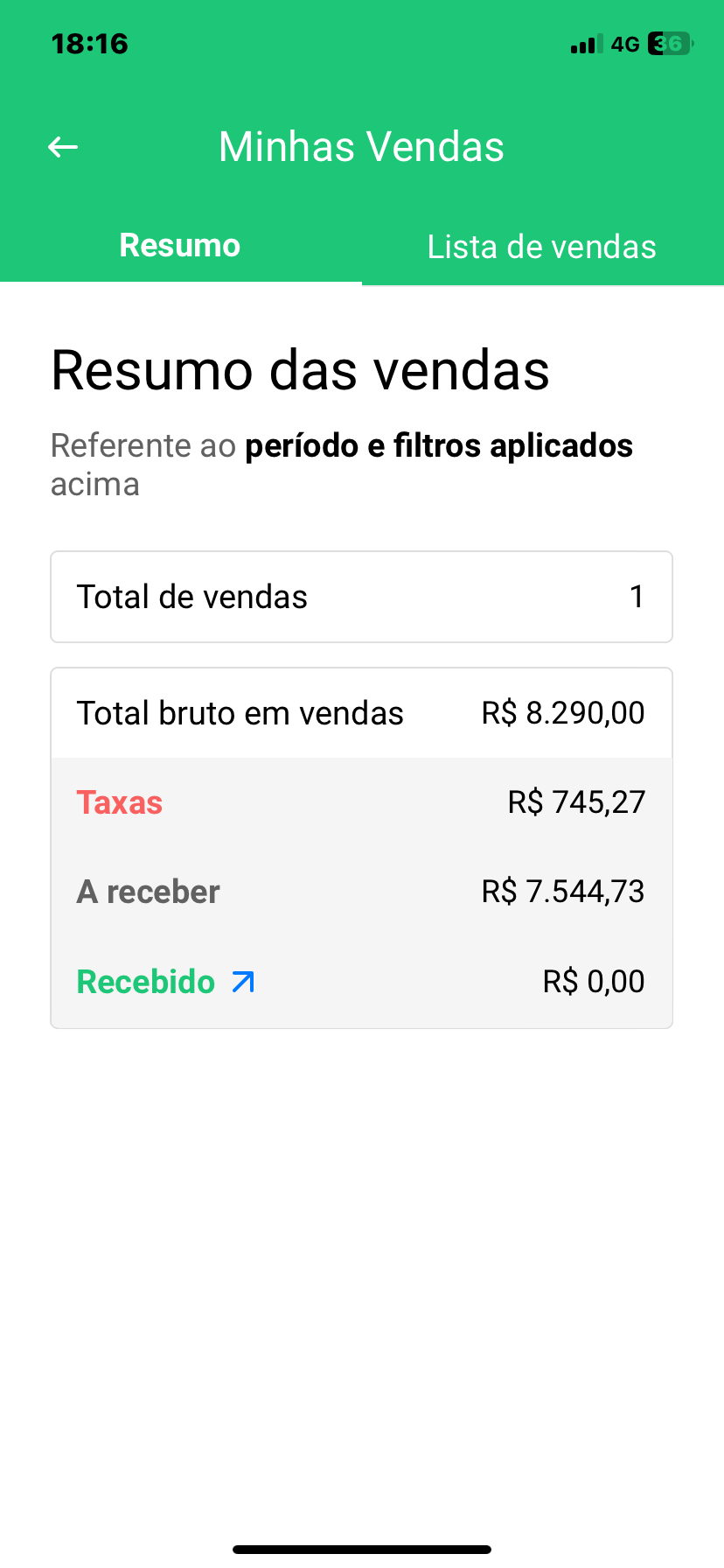Switch to the Lista de vendas tab
This screenshot has height=1568, width=724.
point(542,247)
